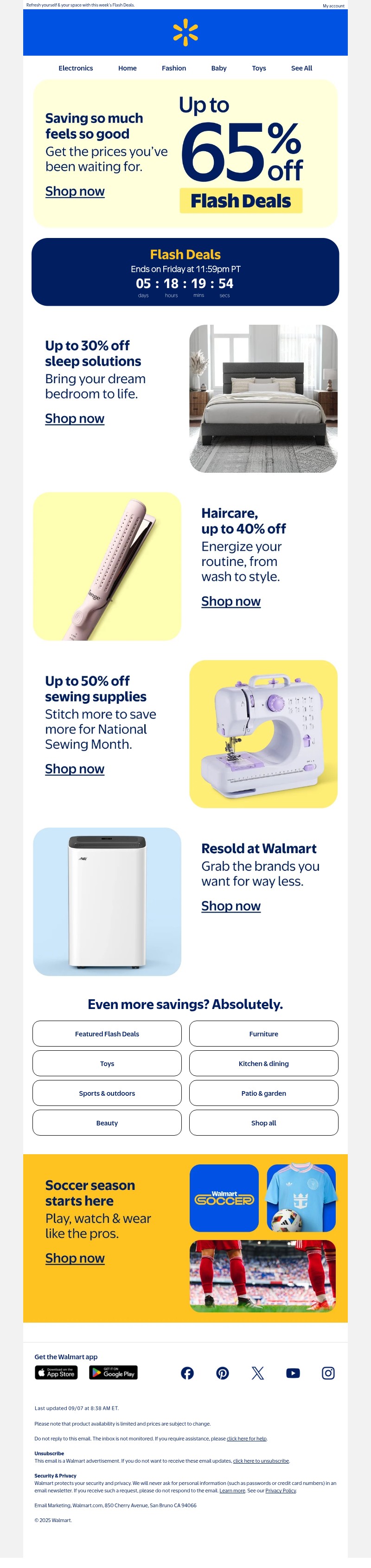Tap the Shop all button
Screen dimensions: 371x1568
tap(263, 1123)
